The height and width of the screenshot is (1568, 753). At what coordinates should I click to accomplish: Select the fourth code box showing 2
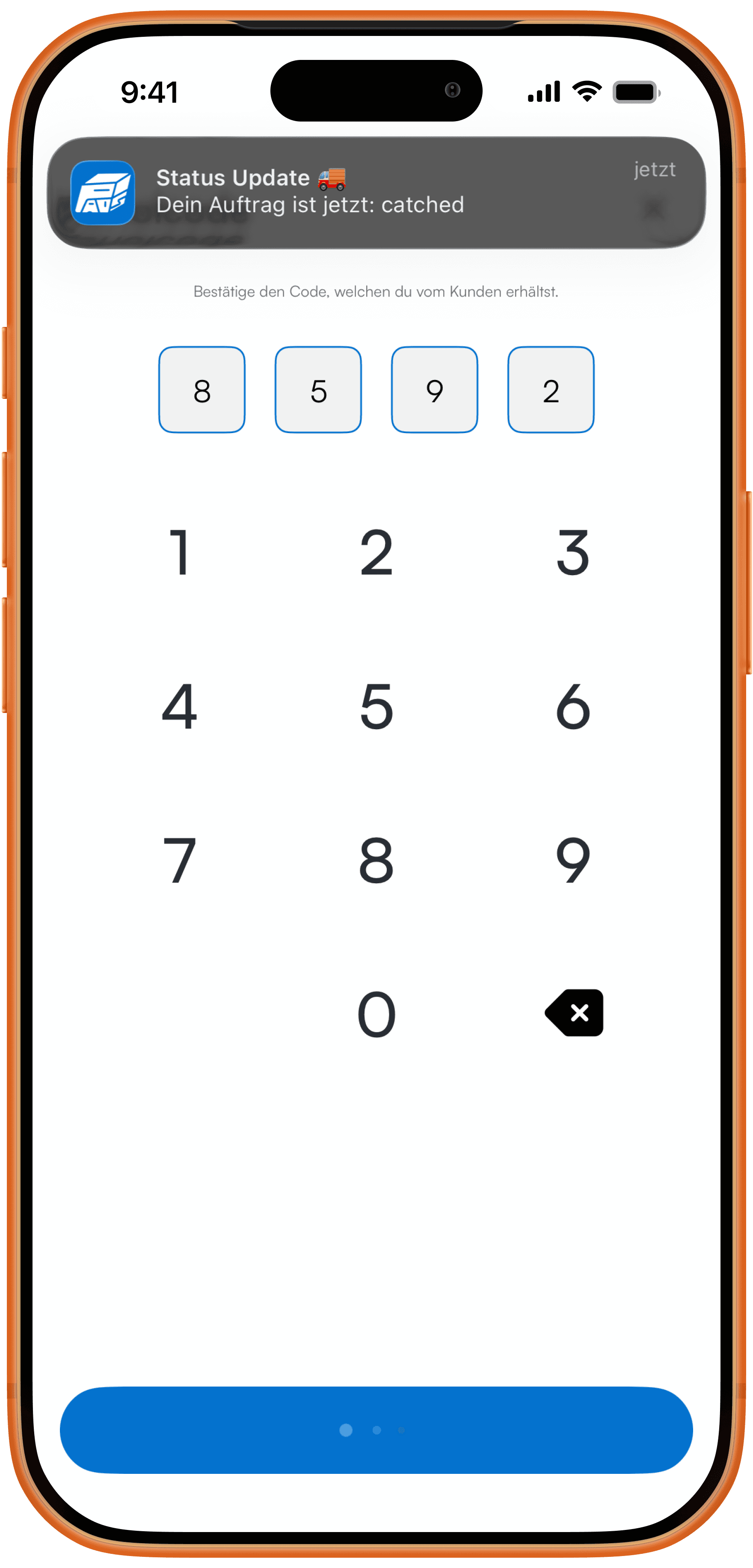click(551, 389)
